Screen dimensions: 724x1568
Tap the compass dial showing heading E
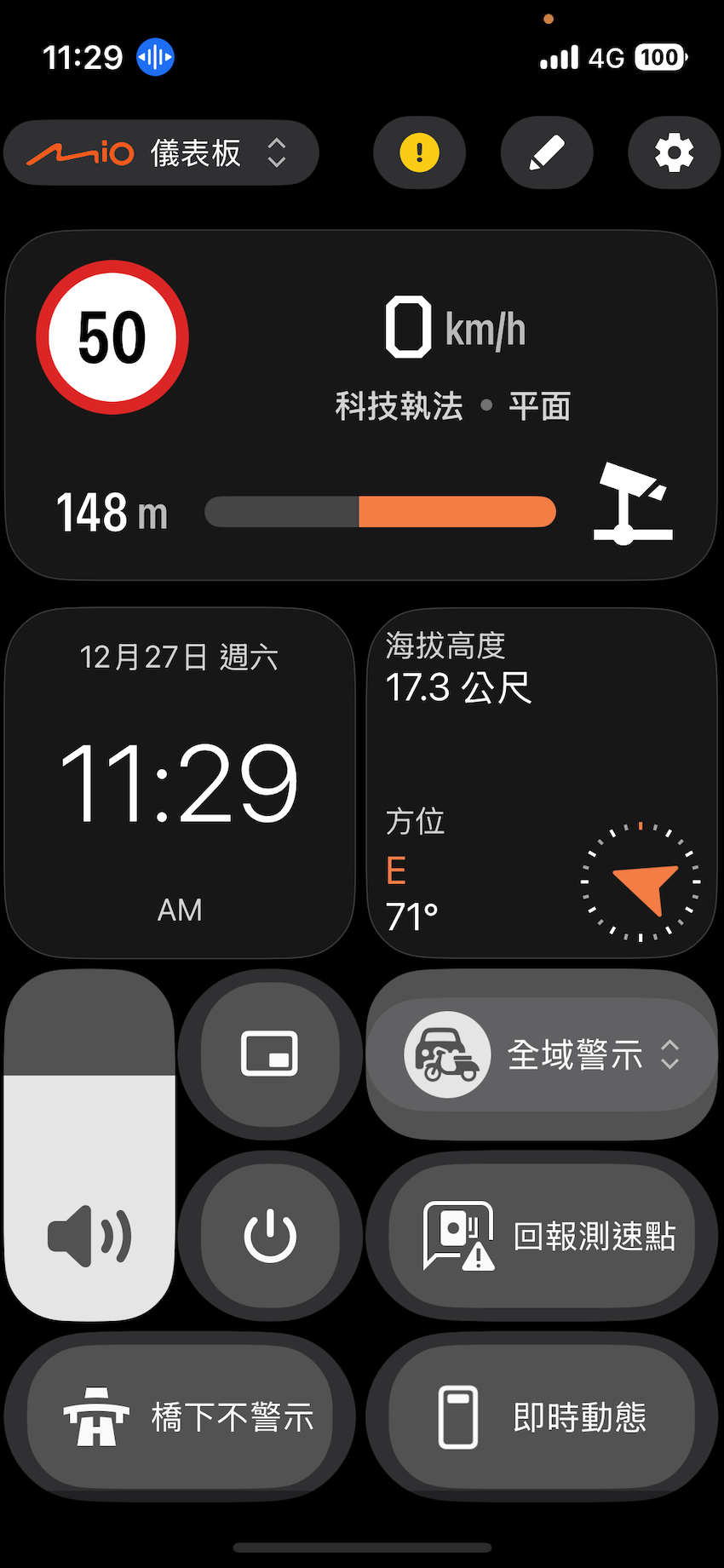[x=641, y=884]
